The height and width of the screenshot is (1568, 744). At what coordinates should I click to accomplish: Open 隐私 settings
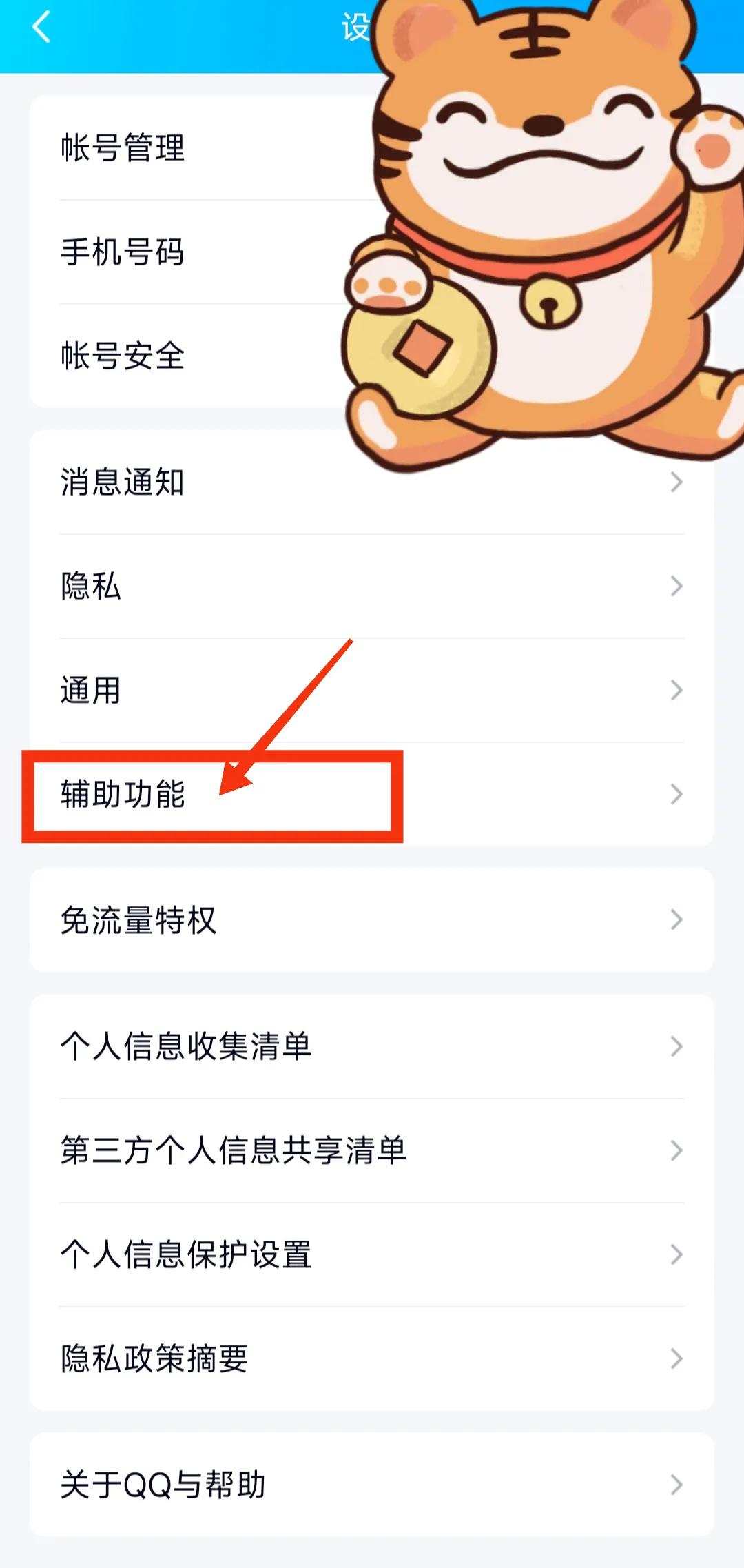[93, 587]
